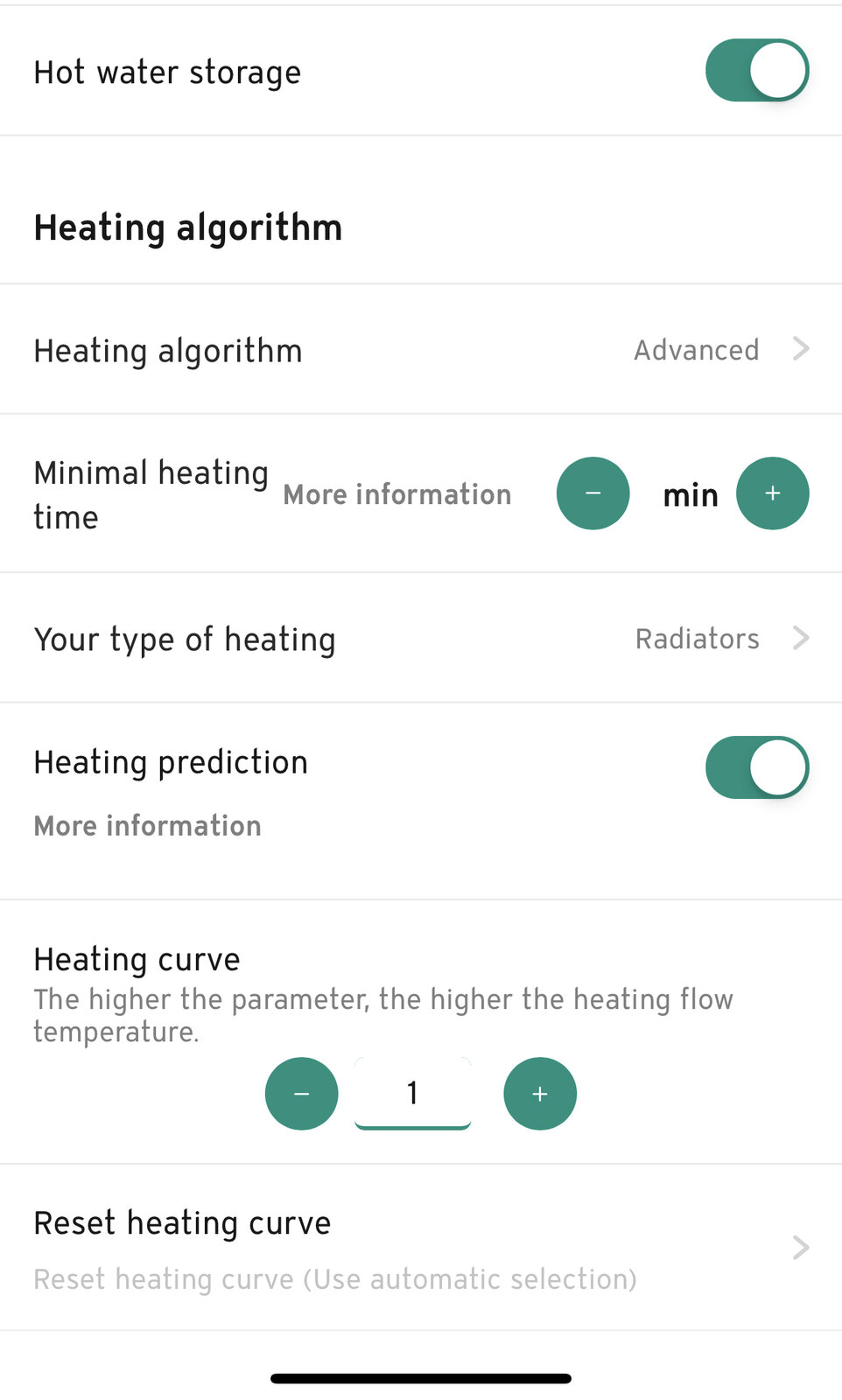This screenshot has height=1400, width=842.
Task: Decrease the minimal heating time
Action: pos(593,493)
